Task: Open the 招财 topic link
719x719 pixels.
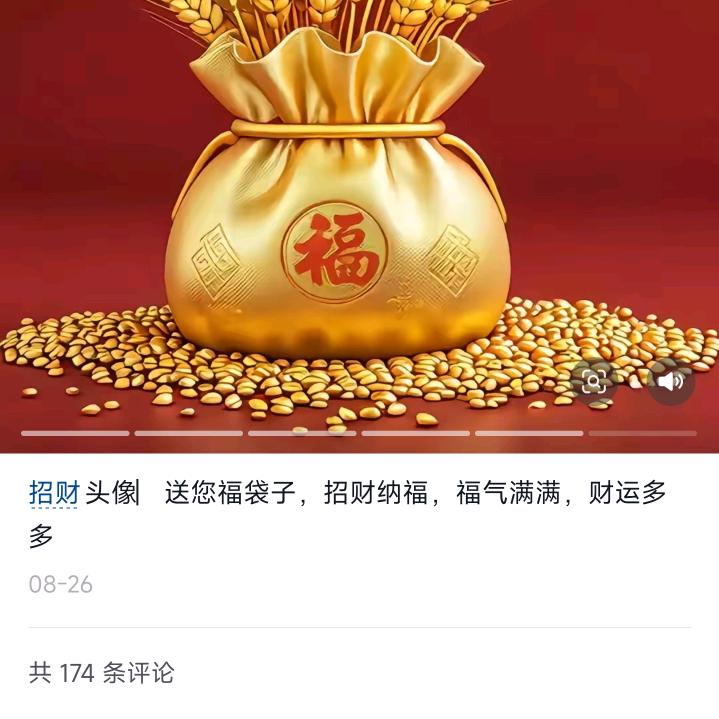Action: (x=54, y=493)
